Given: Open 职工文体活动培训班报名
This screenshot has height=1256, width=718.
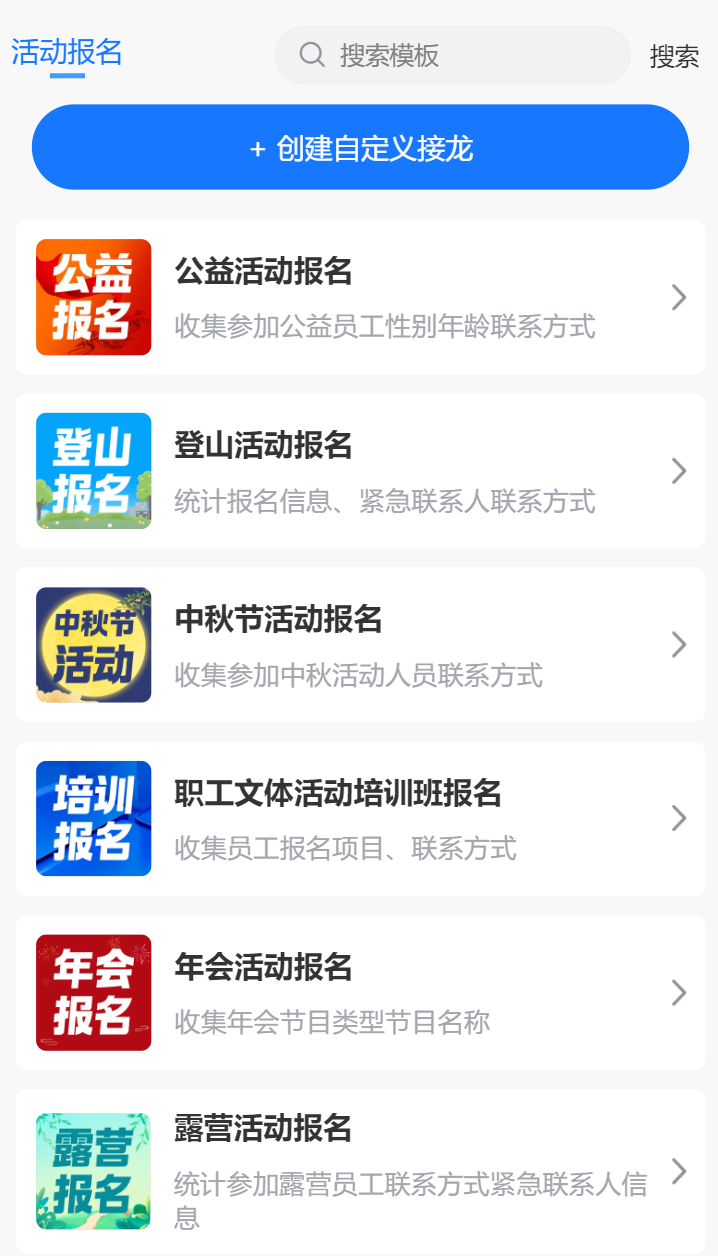Looking at the screenshot, I should [x=360, y=819].
